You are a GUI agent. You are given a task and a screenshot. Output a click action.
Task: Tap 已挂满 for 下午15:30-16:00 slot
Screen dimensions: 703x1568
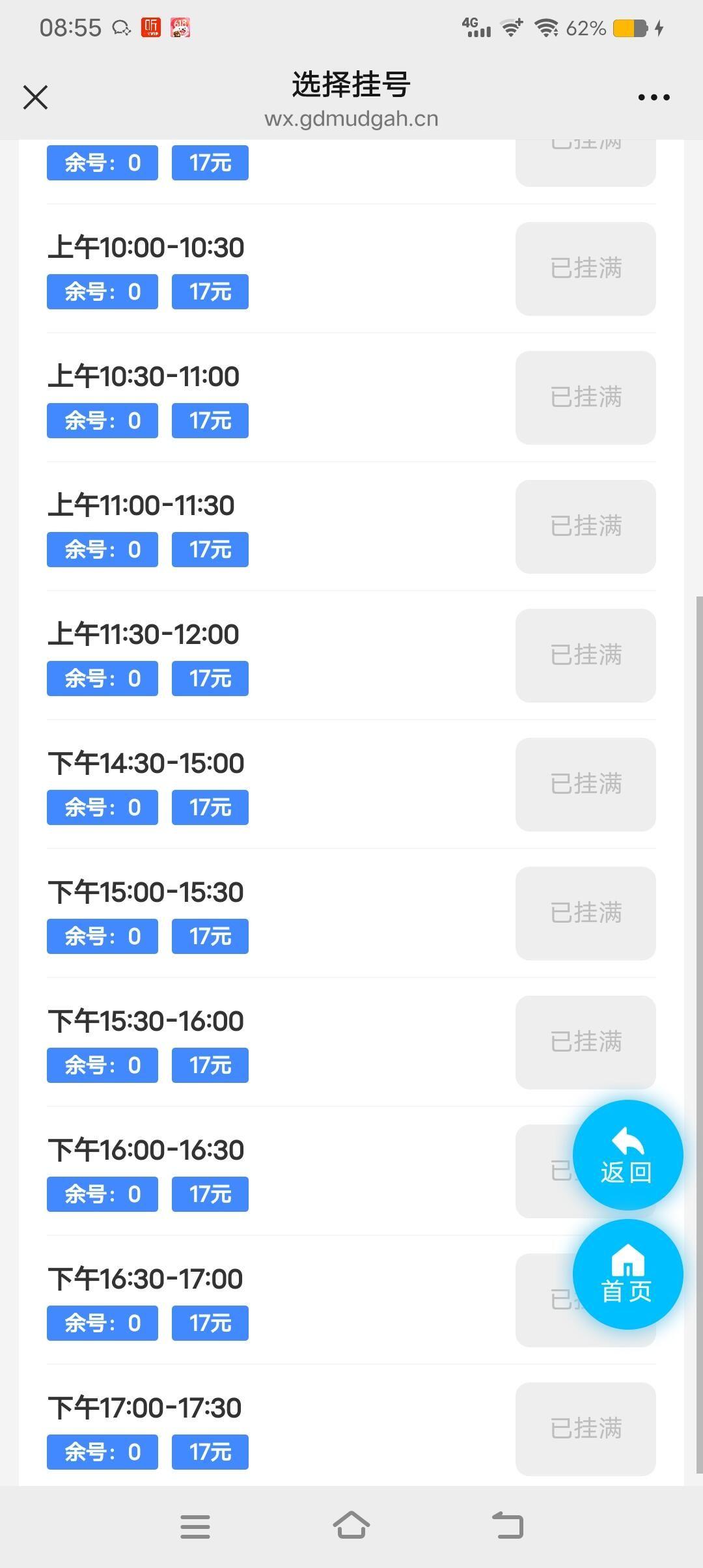click(586, 1043)
